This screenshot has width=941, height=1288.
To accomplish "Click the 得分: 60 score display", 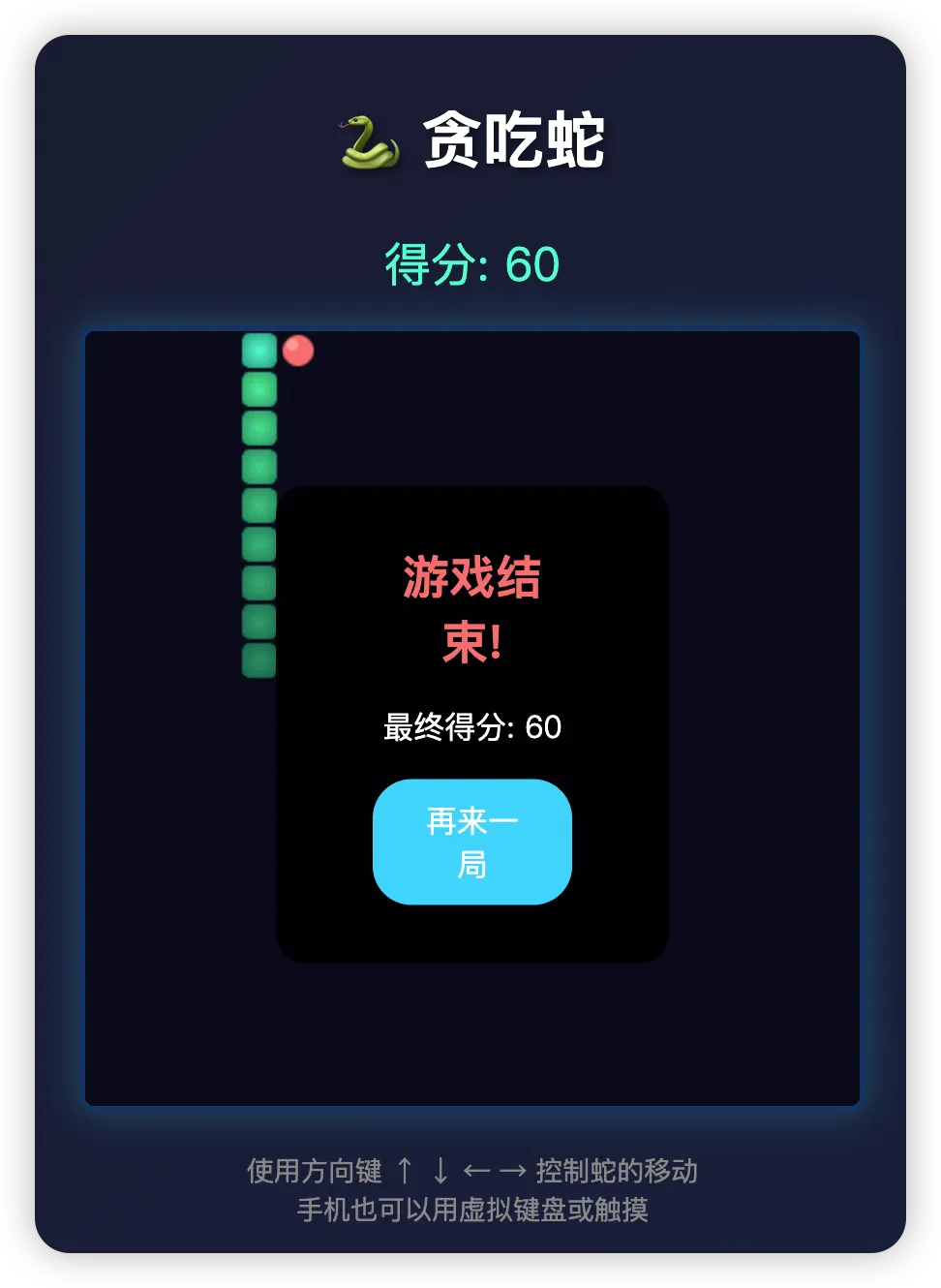I will point(471,260).
